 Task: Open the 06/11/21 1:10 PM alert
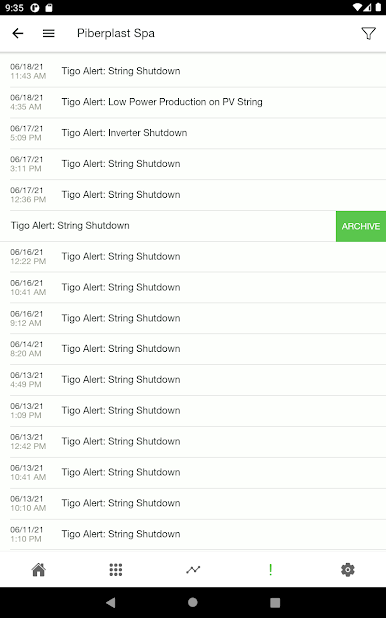click(193, 534)
